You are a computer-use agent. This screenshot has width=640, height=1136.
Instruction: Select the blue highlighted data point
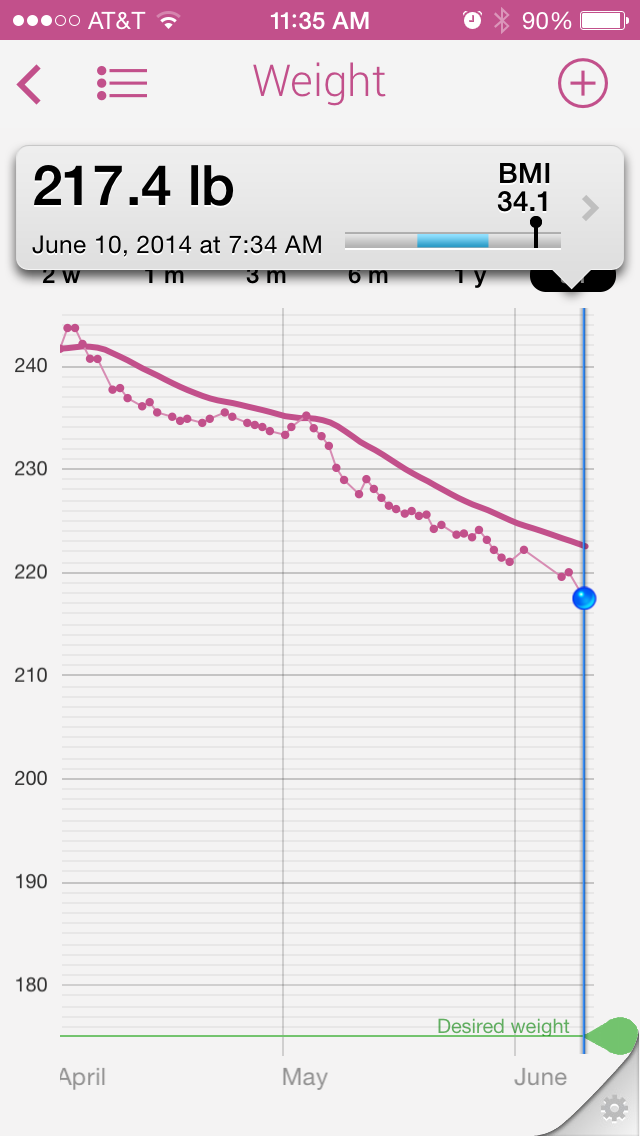point(584,598)
